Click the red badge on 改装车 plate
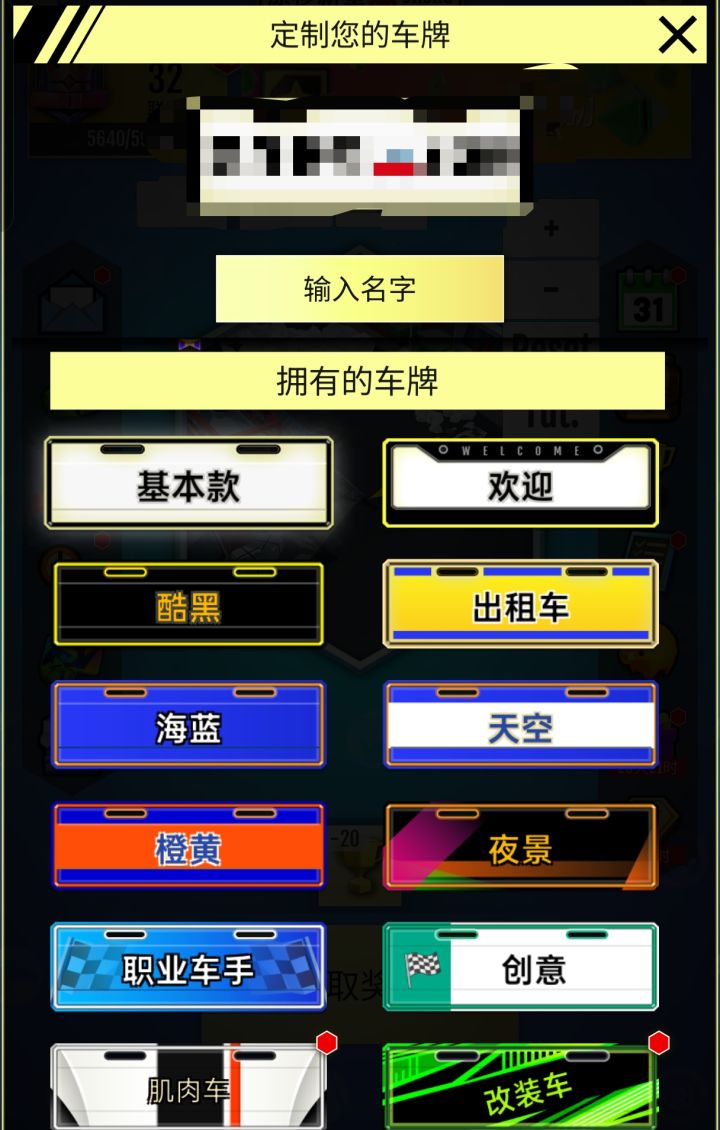 pos(657,1041)
